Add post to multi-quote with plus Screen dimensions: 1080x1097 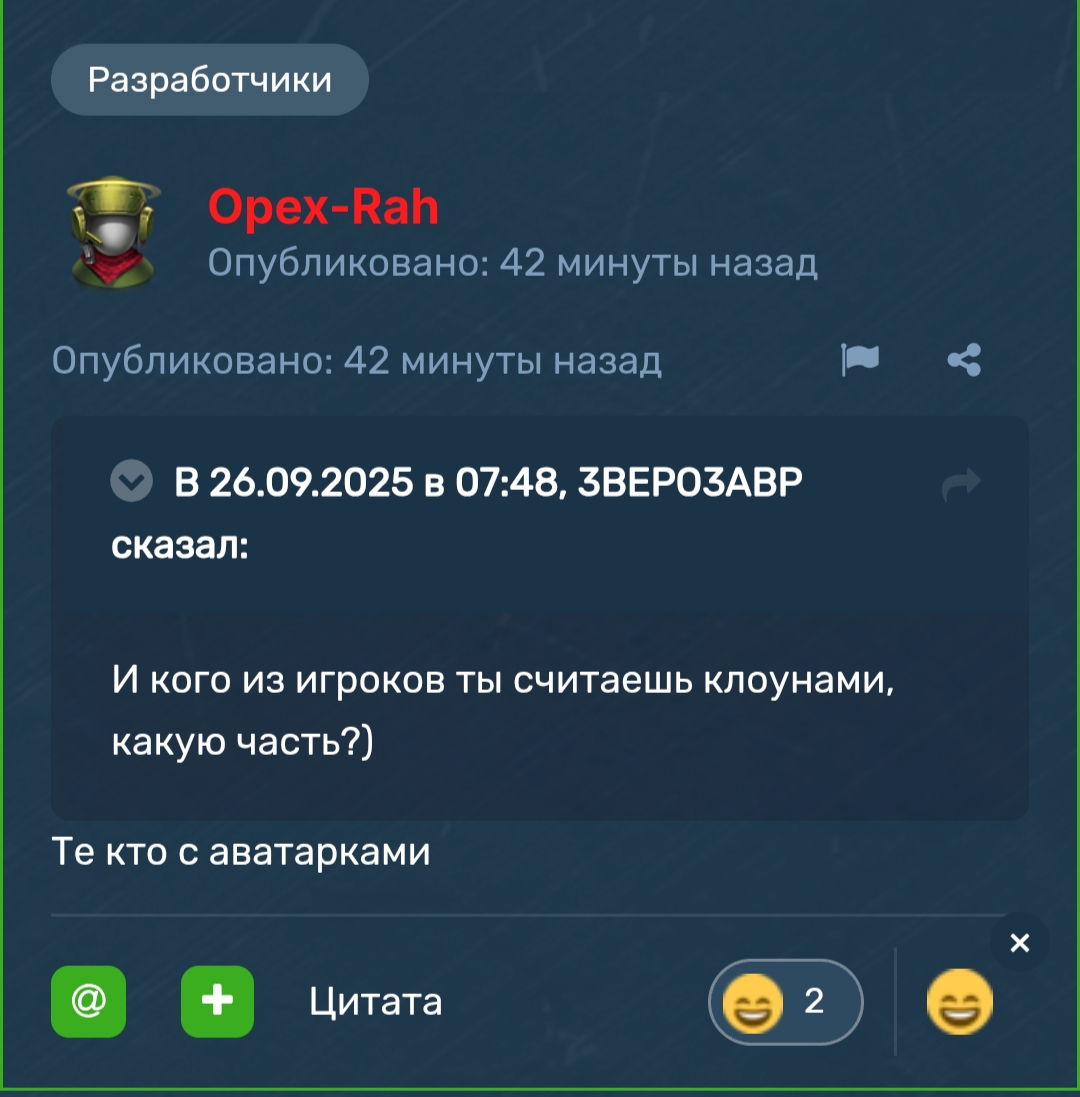click(x=217, y=1001)
